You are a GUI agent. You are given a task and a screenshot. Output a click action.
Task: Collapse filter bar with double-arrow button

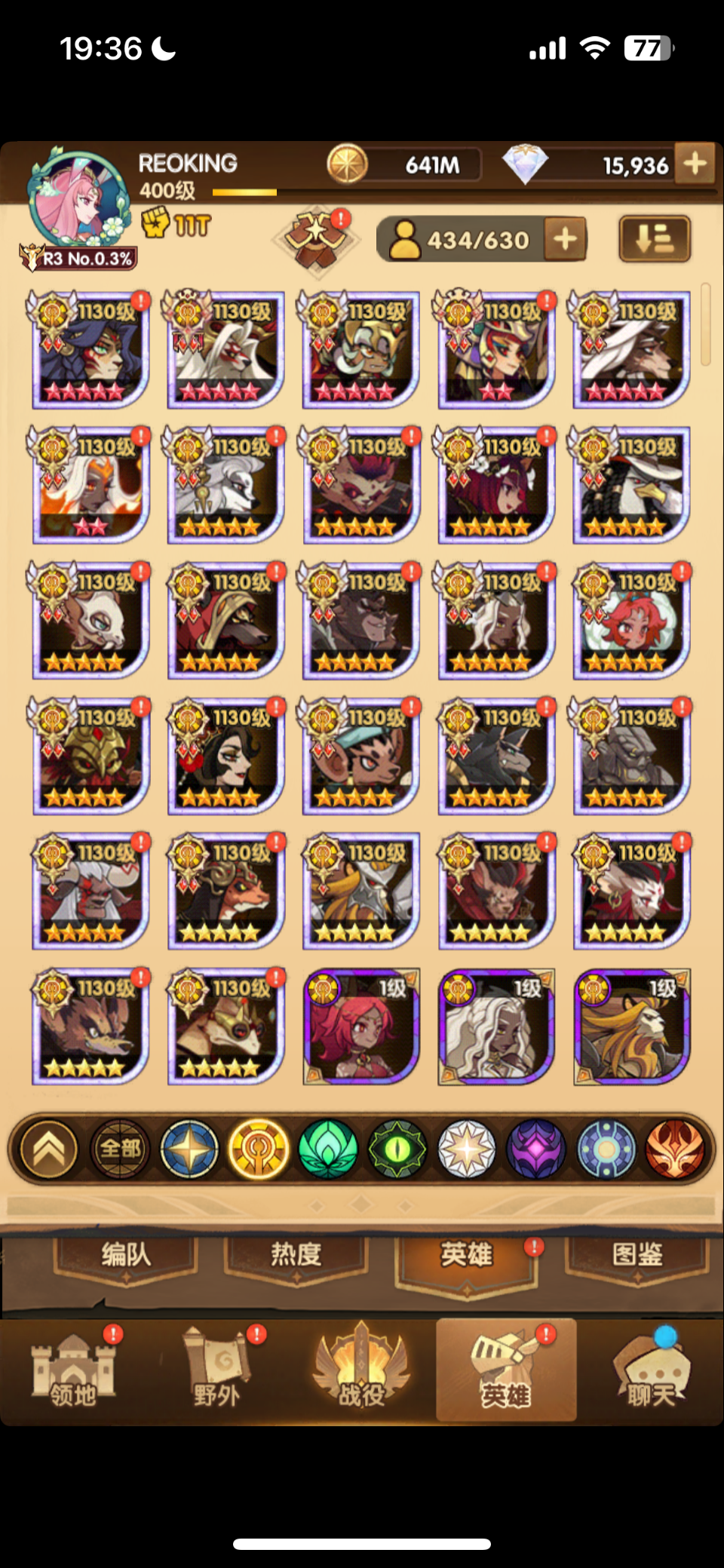[x=50, y=1149]
